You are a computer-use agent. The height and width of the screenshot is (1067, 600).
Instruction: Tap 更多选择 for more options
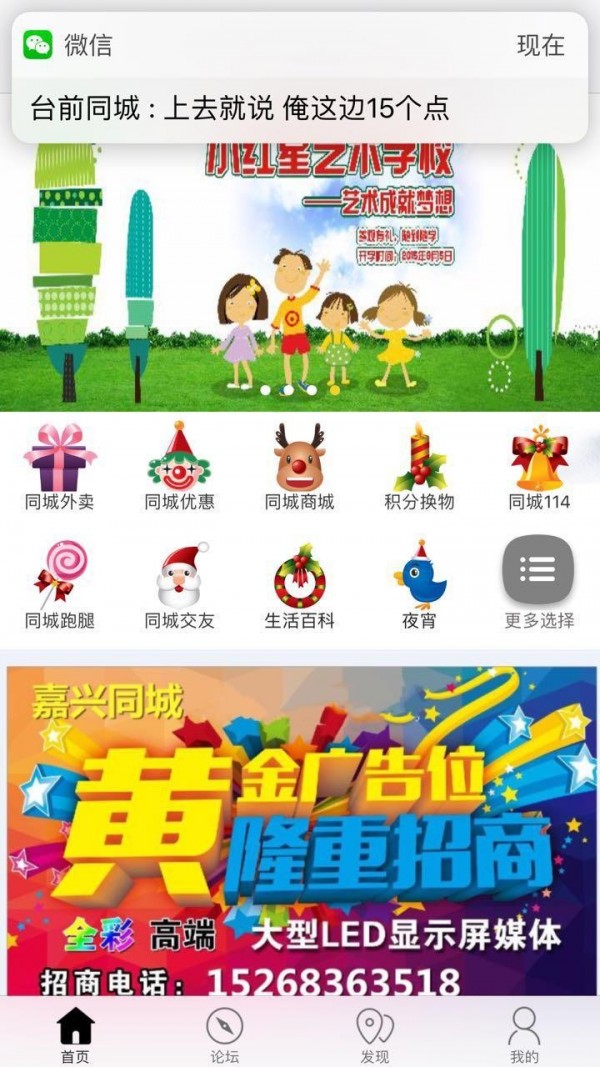coord(539,583)
